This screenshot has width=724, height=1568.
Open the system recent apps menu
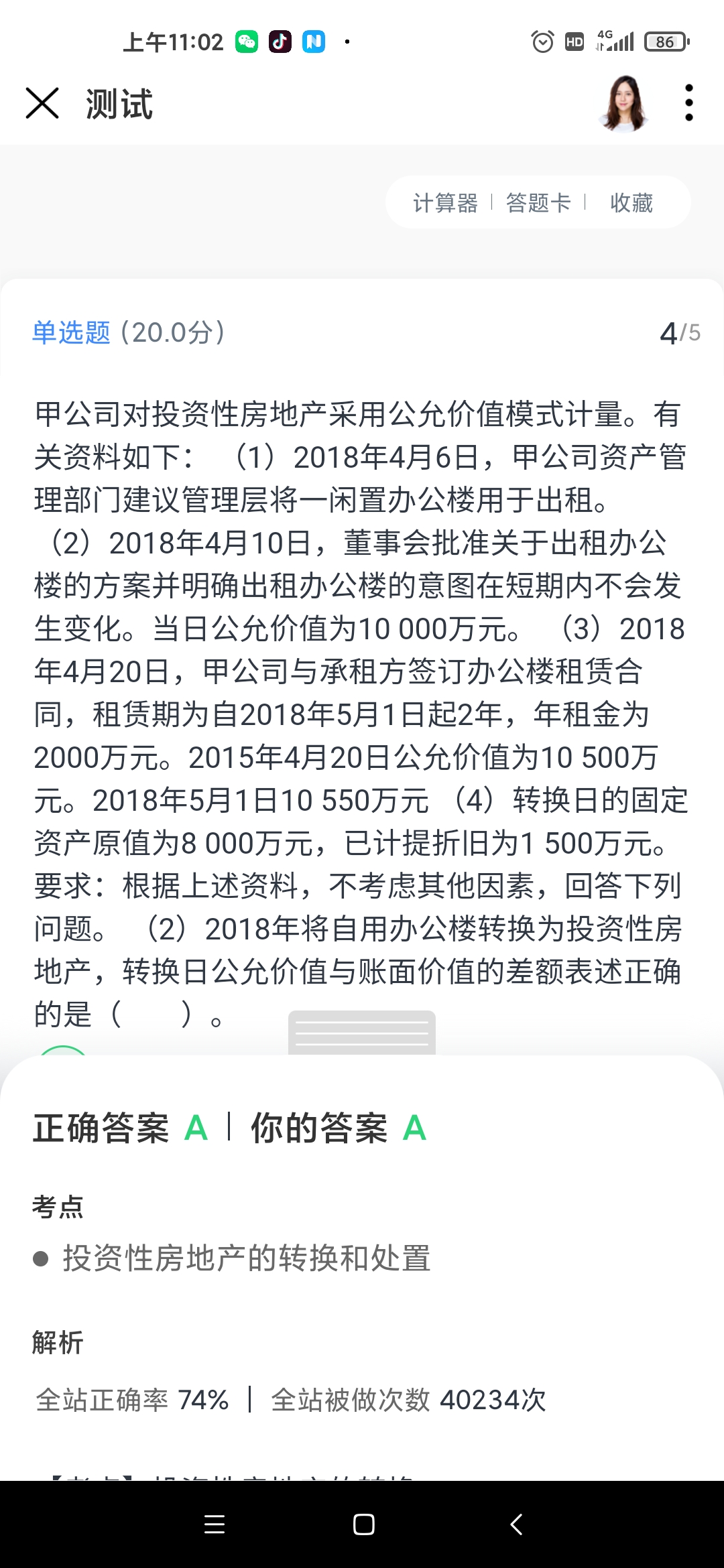tap(215, 1524)
